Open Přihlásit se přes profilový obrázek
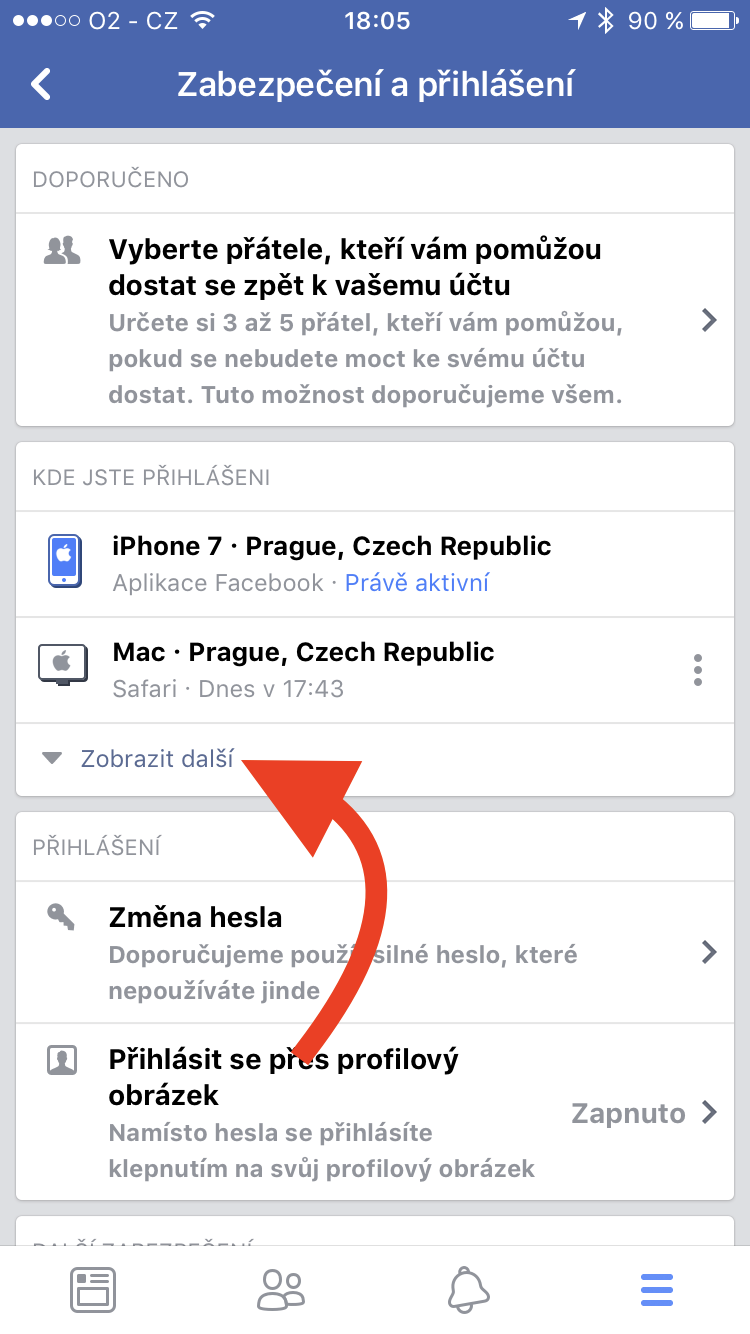This screenshot has width=750, height=1334. point(375,1112)
